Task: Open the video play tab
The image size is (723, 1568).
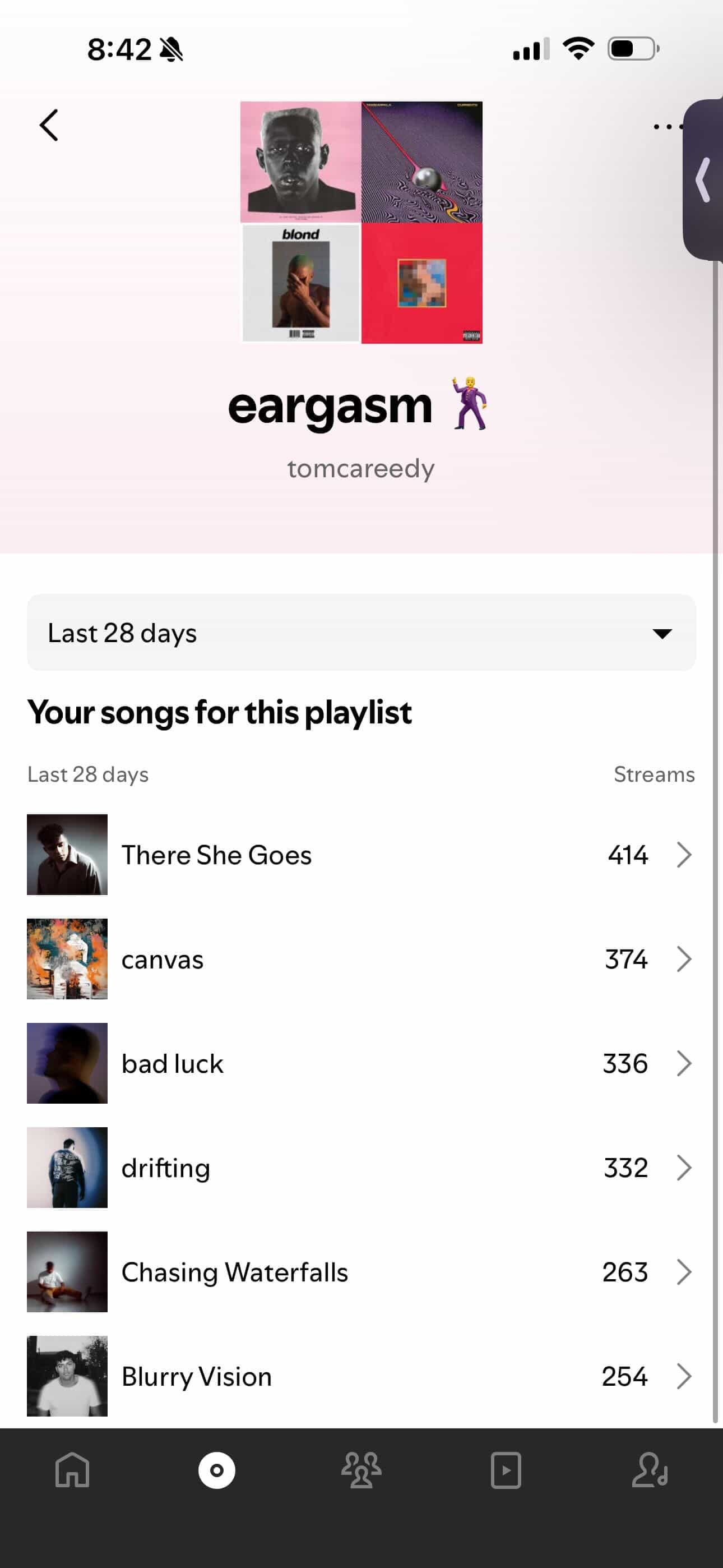Action: click(506, 1470)
